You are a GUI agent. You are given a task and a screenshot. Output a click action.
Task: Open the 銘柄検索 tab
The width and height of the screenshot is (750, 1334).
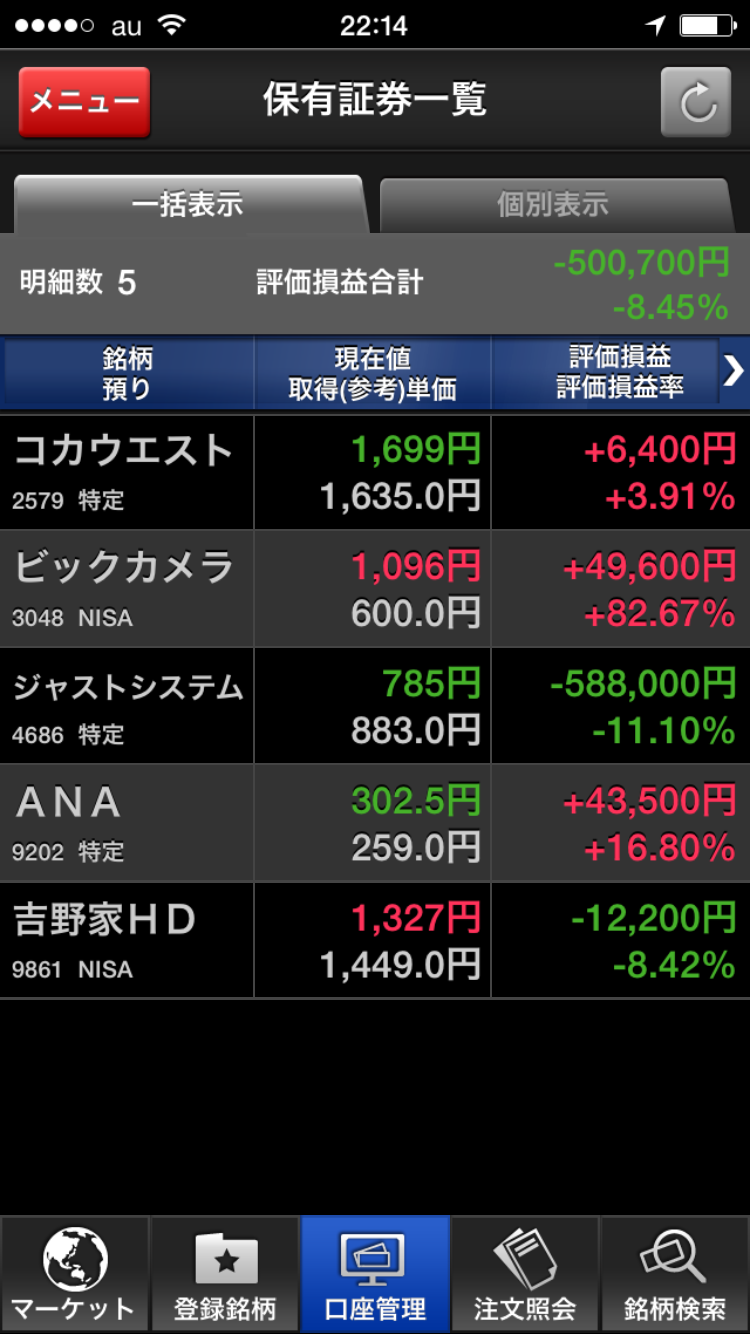[675, 1275]
